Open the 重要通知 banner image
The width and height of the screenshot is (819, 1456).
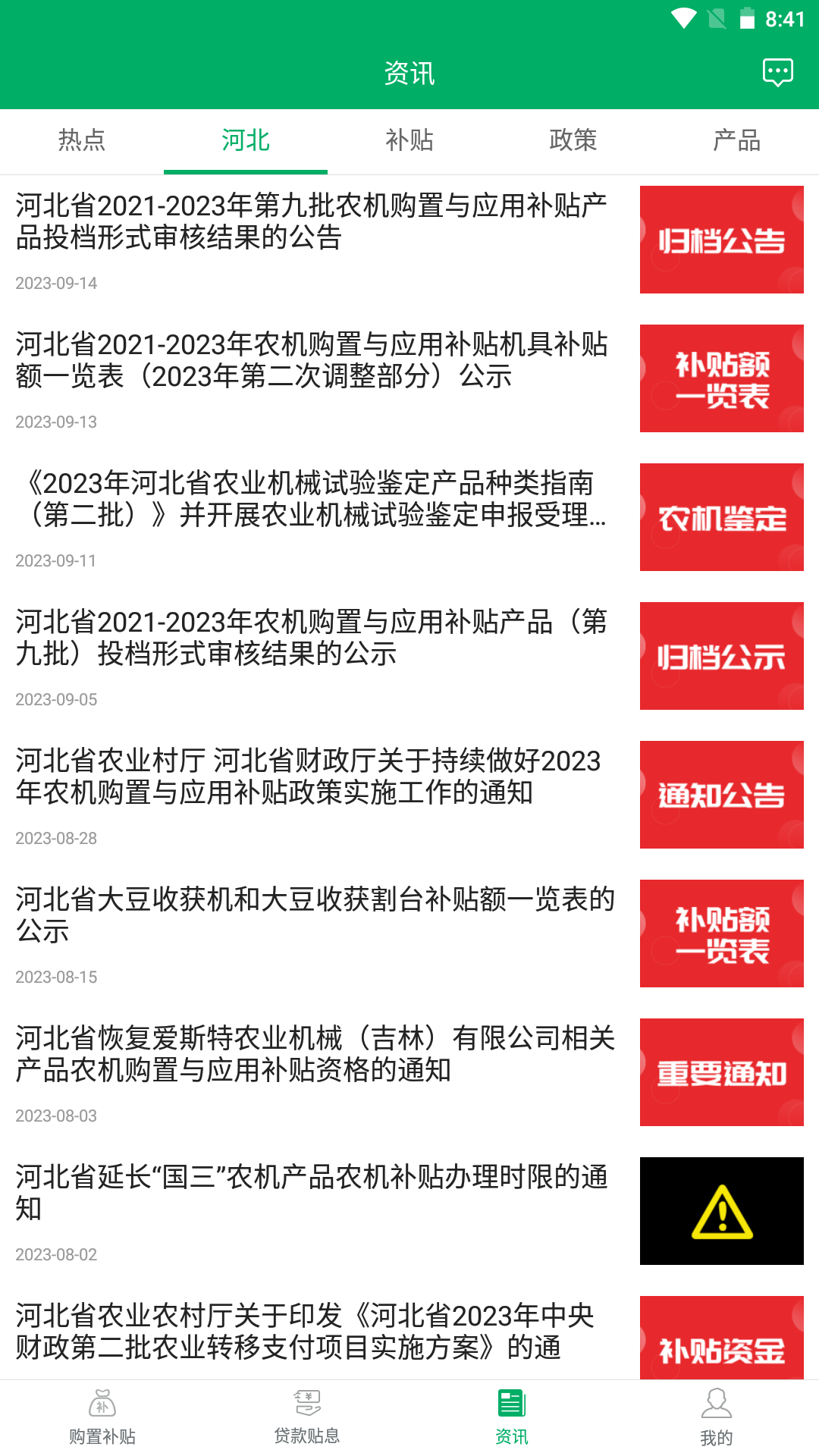coord(721,1073)
